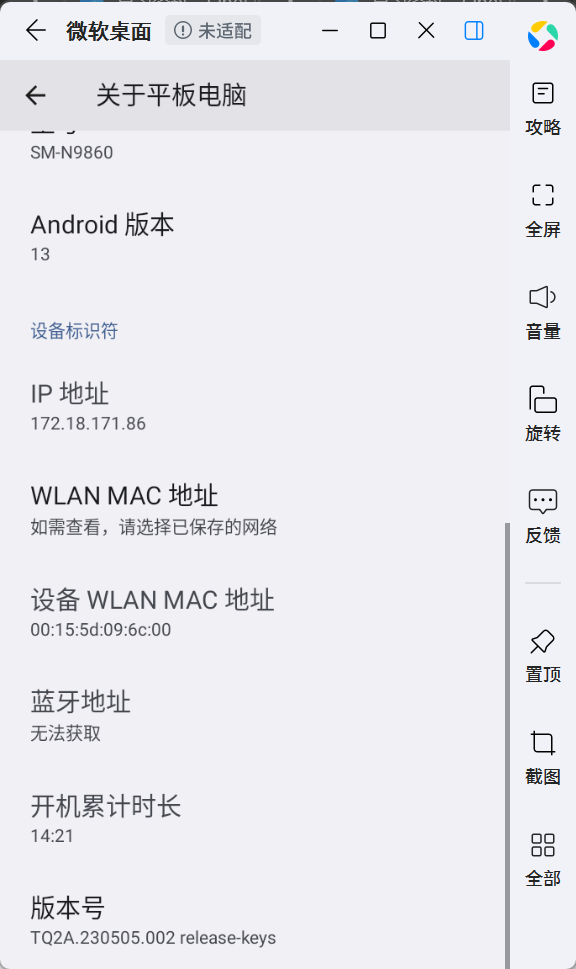576x969 pixels.
Task: Open the Android 版本 row
Action: click(255, 238)
